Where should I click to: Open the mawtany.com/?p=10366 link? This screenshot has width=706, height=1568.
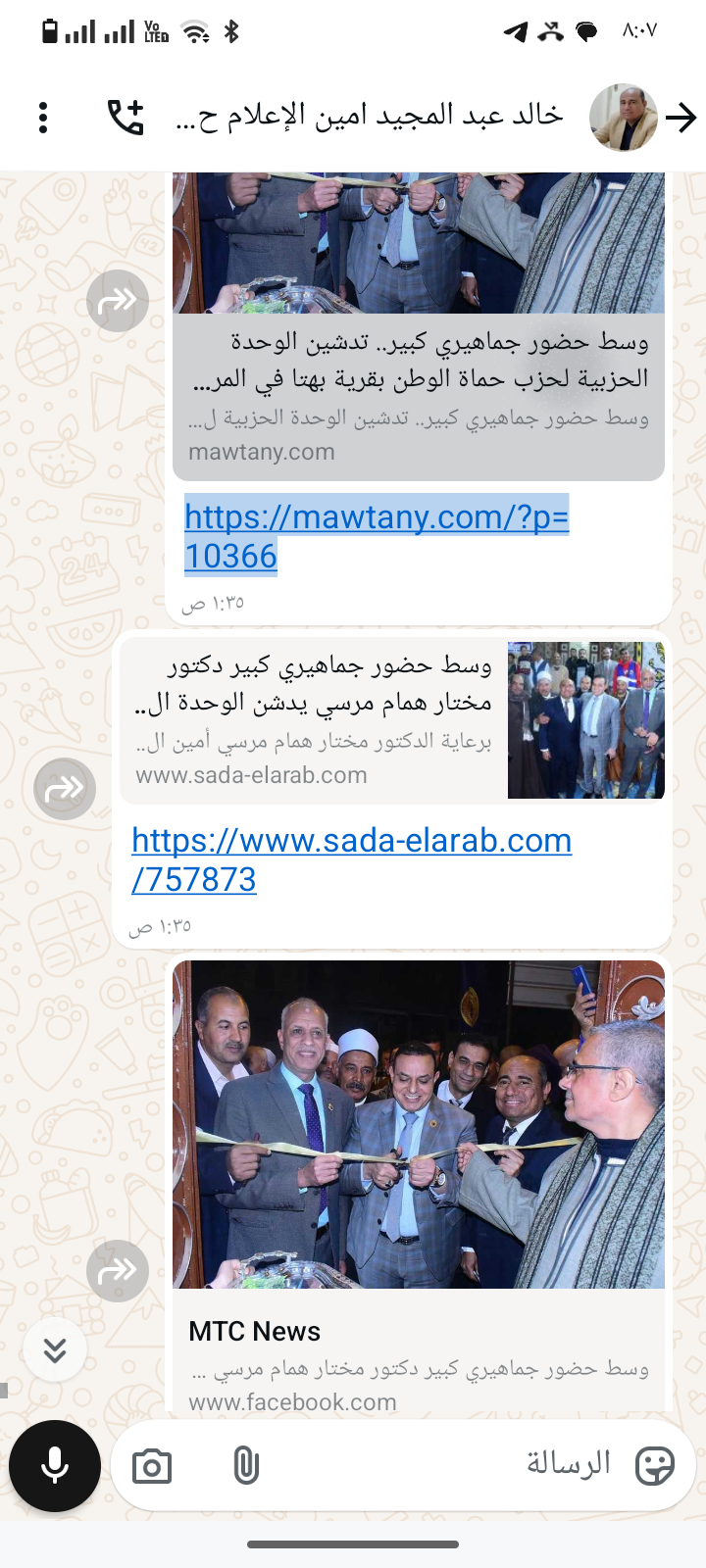[377, 536]
